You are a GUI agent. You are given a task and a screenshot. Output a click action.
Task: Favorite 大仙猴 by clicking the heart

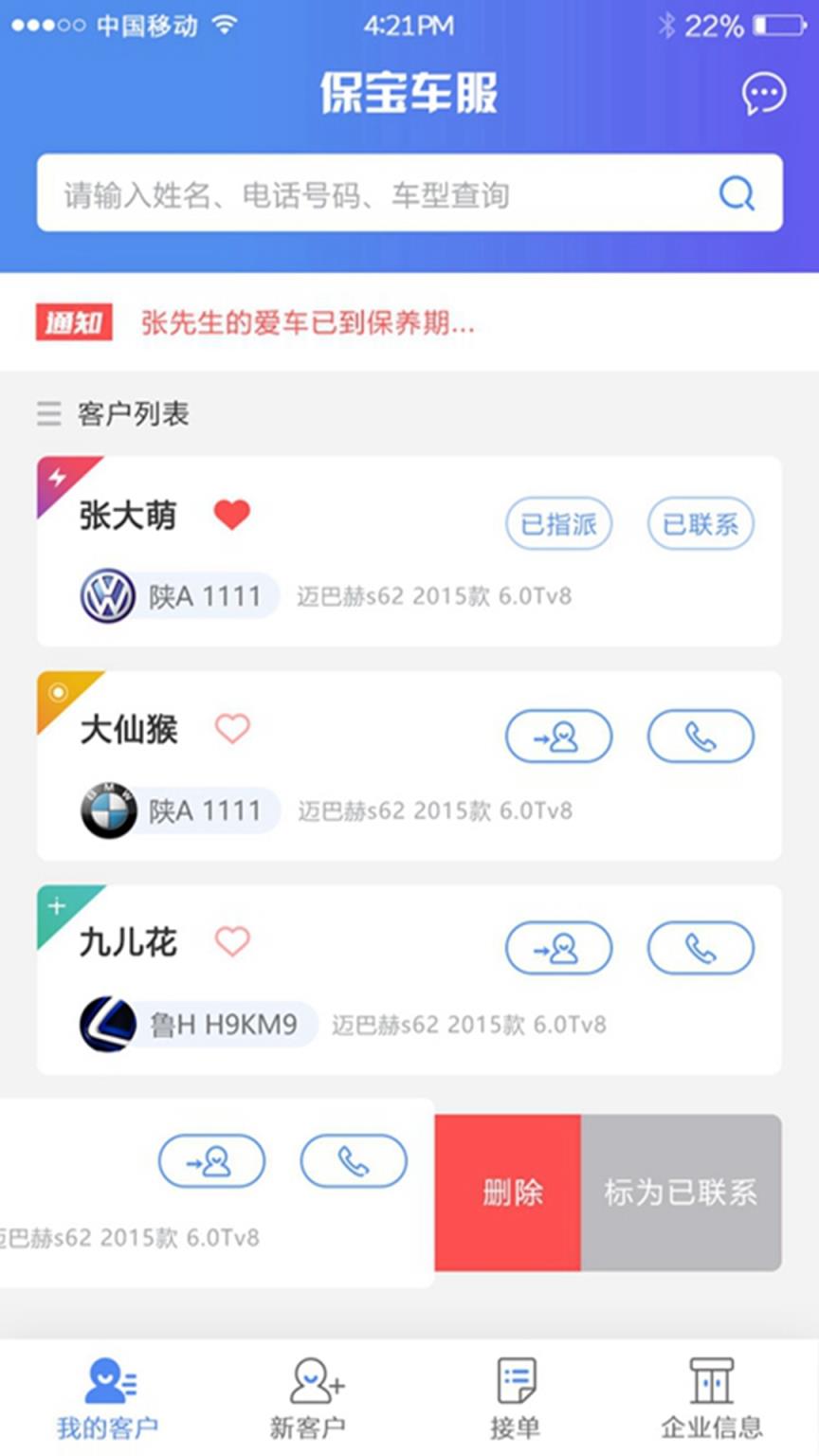tap(232, 728)
